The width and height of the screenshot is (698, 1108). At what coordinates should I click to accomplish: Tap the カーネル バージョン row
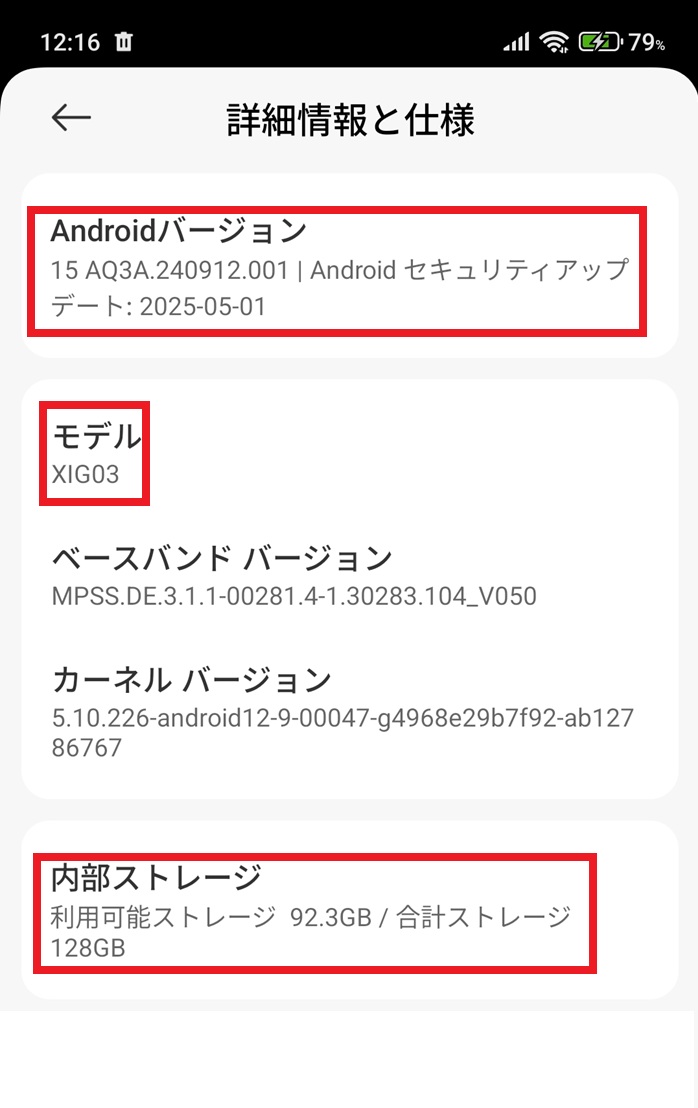coord(340,713)
